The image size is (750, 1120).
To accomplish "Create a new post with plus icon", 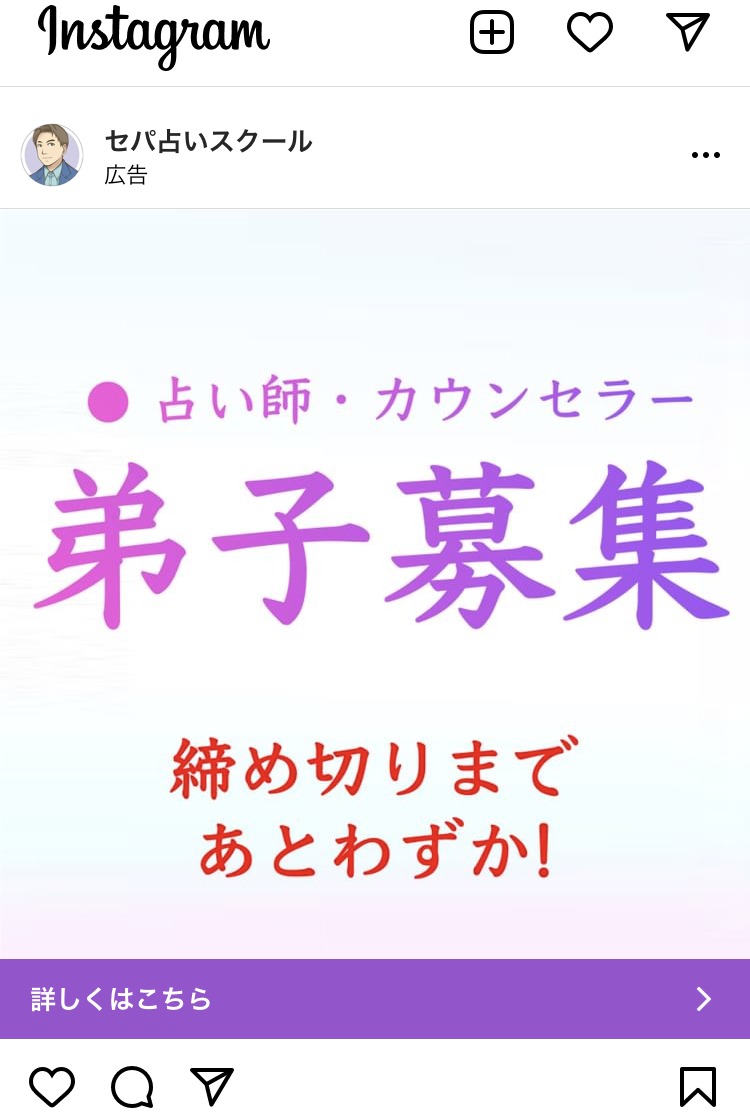I will pyautogui.click(x=491, y=33).
